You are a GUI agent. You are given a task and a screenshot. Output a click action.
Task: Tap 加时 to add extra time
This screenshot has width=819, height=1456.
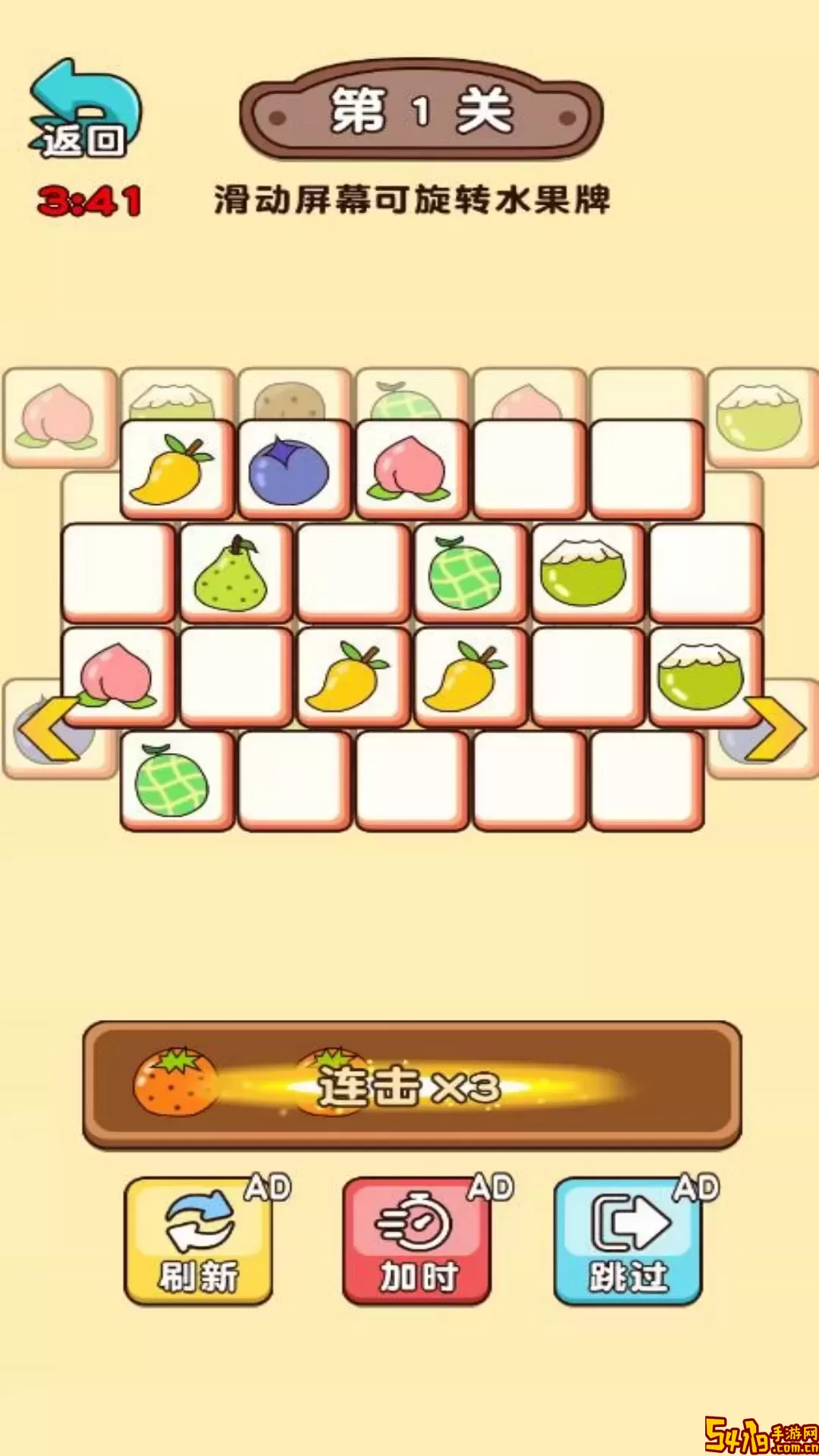(x=417, y=1241)
